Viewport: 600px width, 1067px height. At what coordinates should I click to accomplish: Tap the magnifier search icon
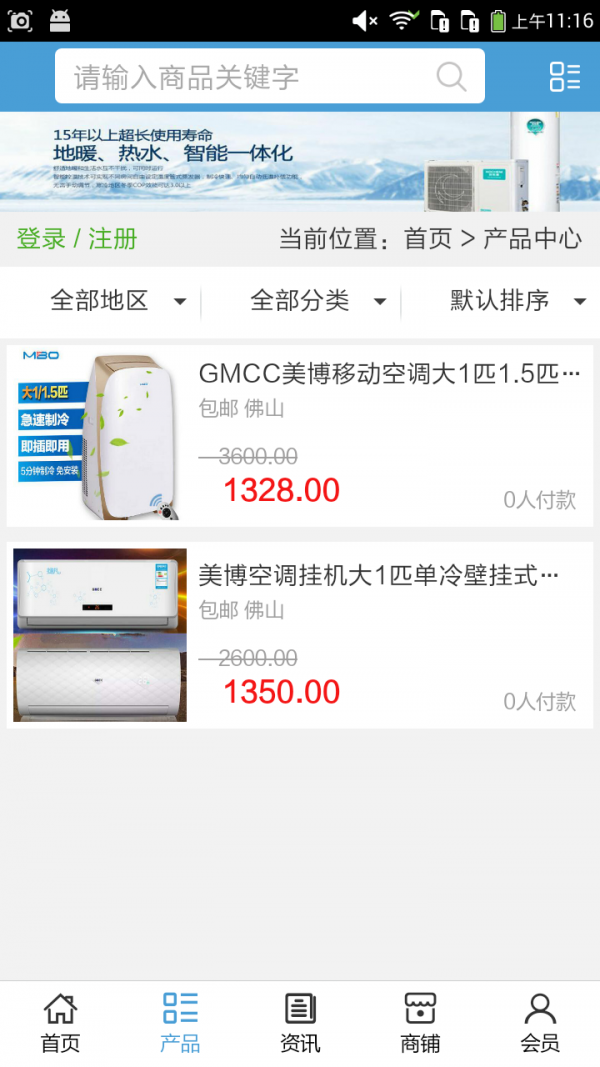[451, 77]
